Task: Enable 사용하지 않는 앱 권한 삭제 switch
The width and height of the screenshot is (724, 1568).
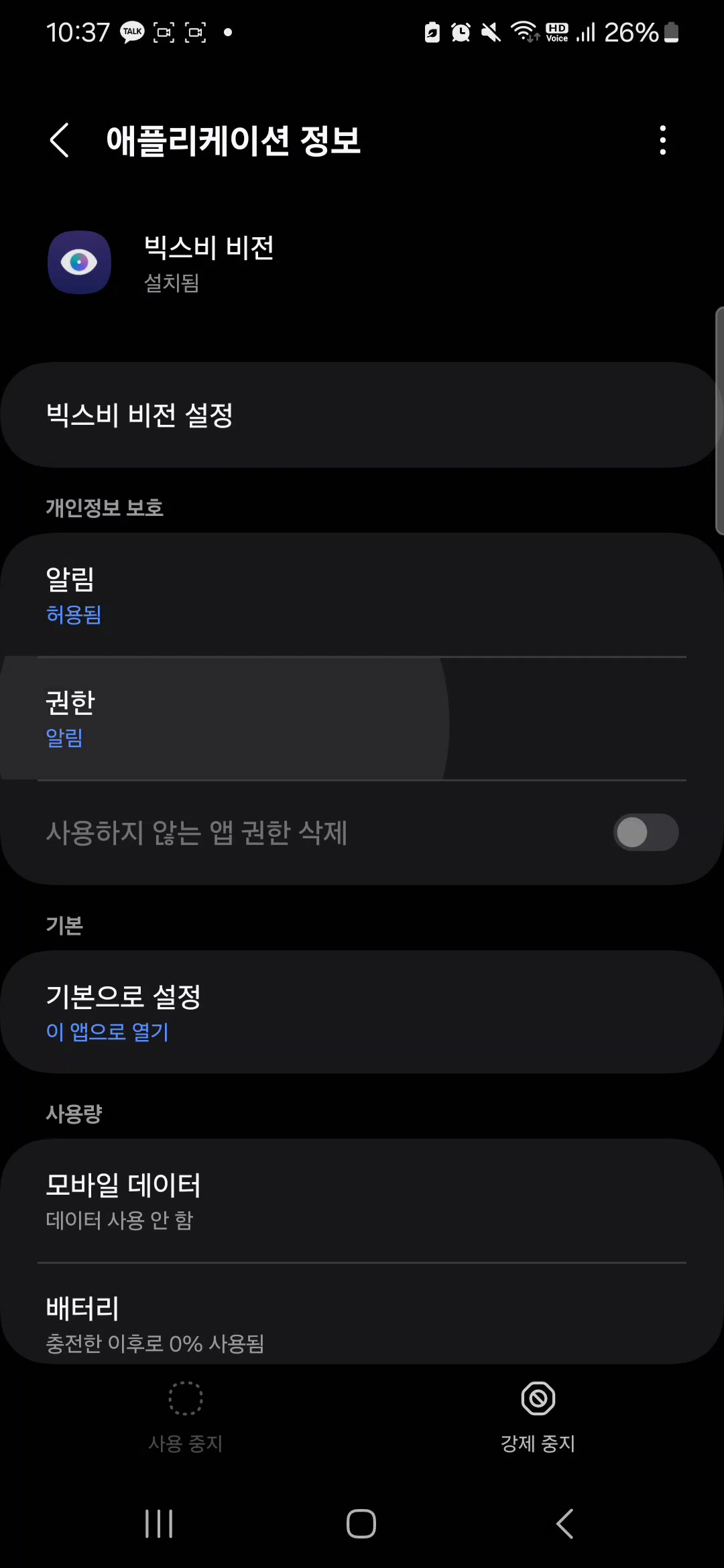Action: point(646,832)
